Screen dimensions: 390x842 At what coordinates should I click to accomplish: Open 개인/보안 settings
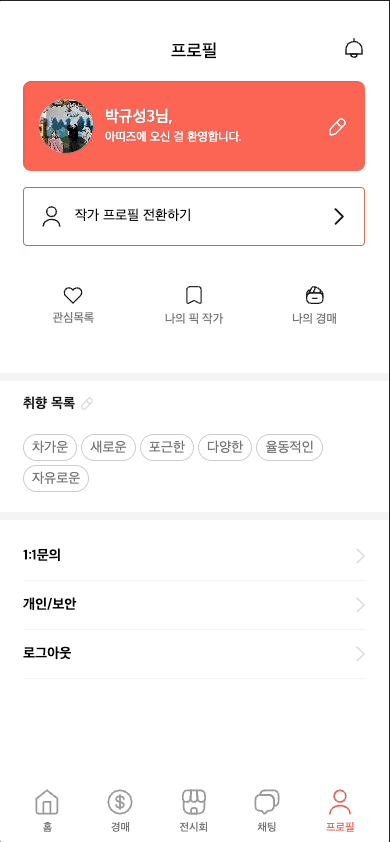[194, 605]
